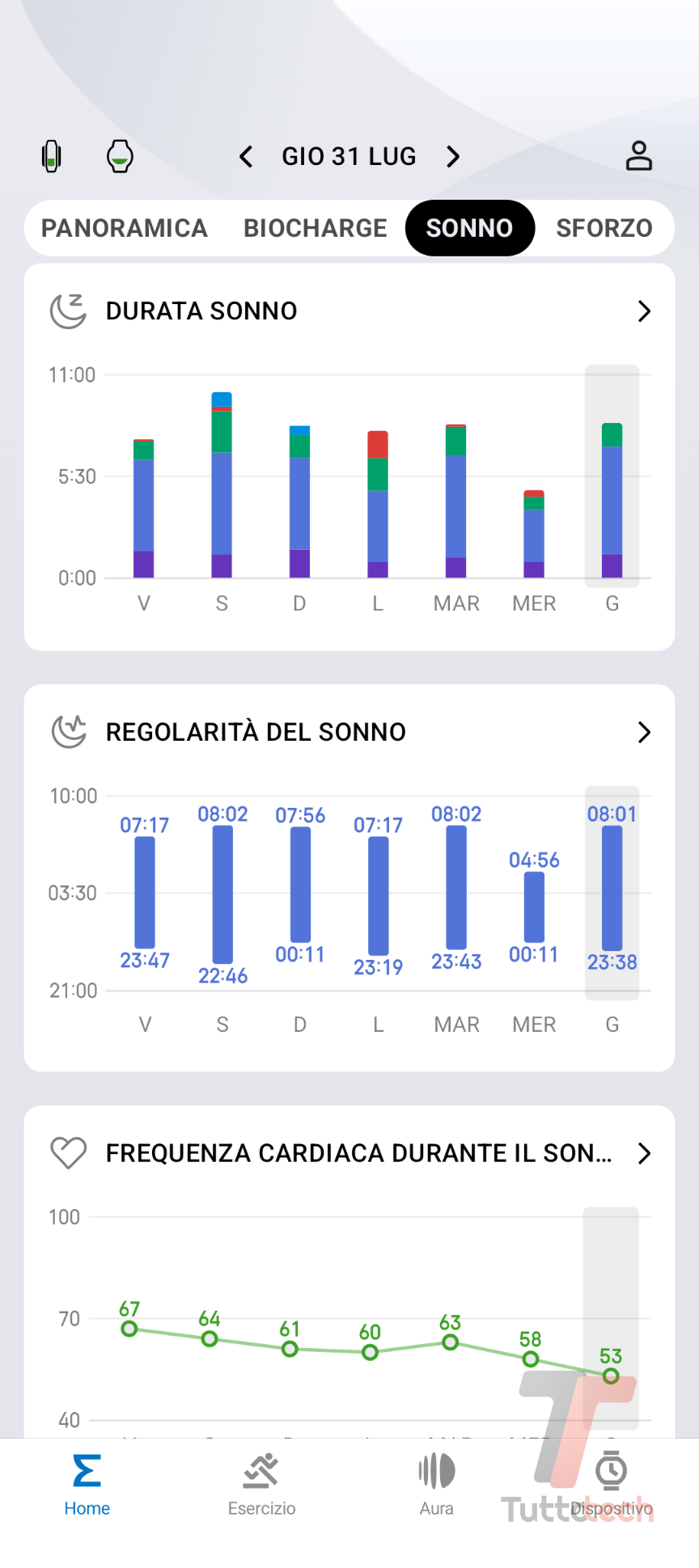
Task: Open REGOLARITÀ DEL SONNO details
Action: [644, 733]
